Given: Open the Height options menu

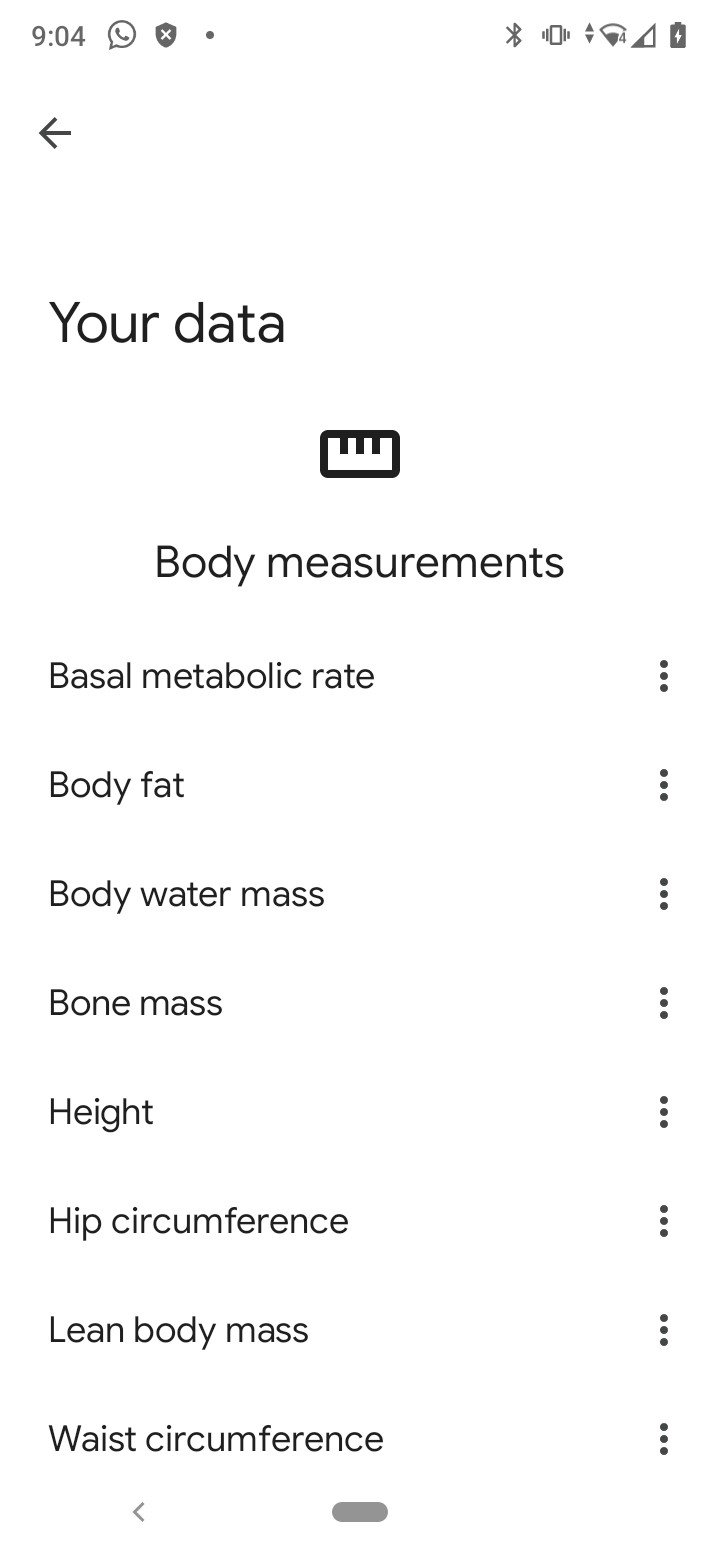Looking at the screenshot, I should tap(663, 1112).
